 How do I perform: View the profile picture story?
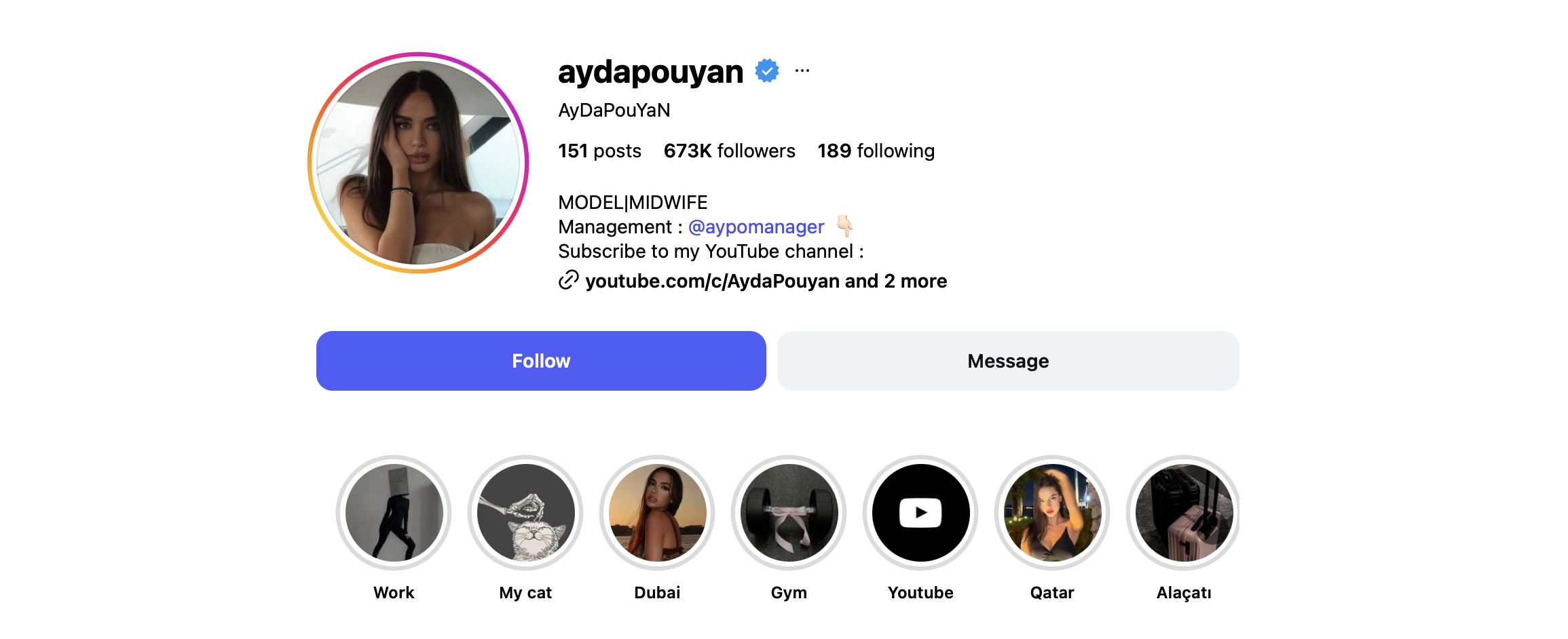(x=418, y=163)
